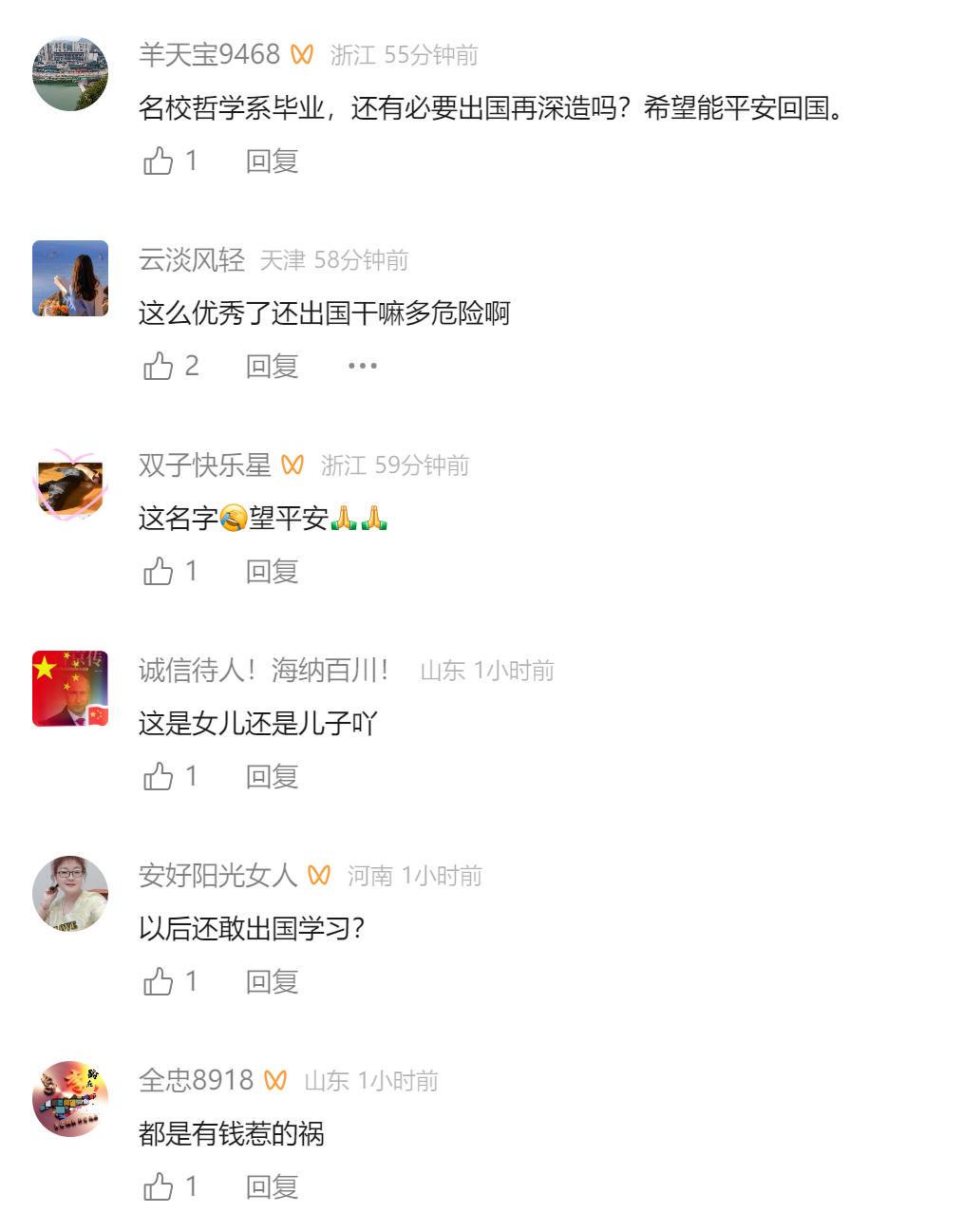963x1232 pixels.
Task: Like 云淡风轻's comment
Action: (x=159, y=366)
